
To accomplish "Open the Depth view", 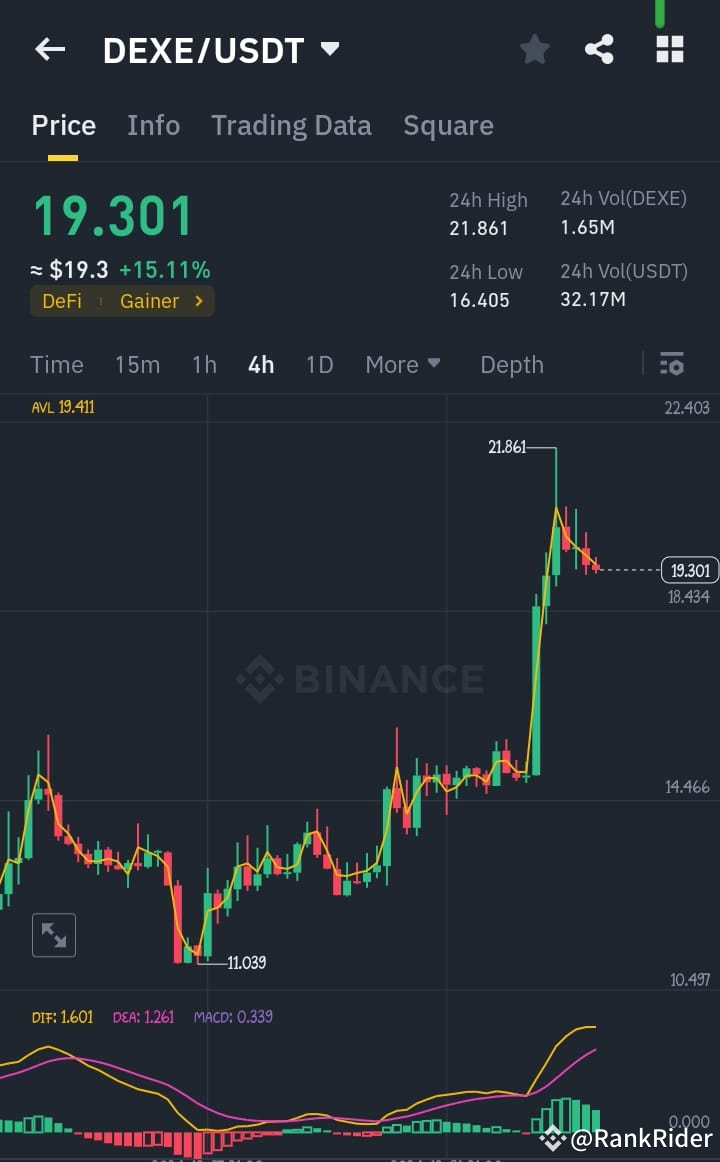I will click(x=512, y=364).
